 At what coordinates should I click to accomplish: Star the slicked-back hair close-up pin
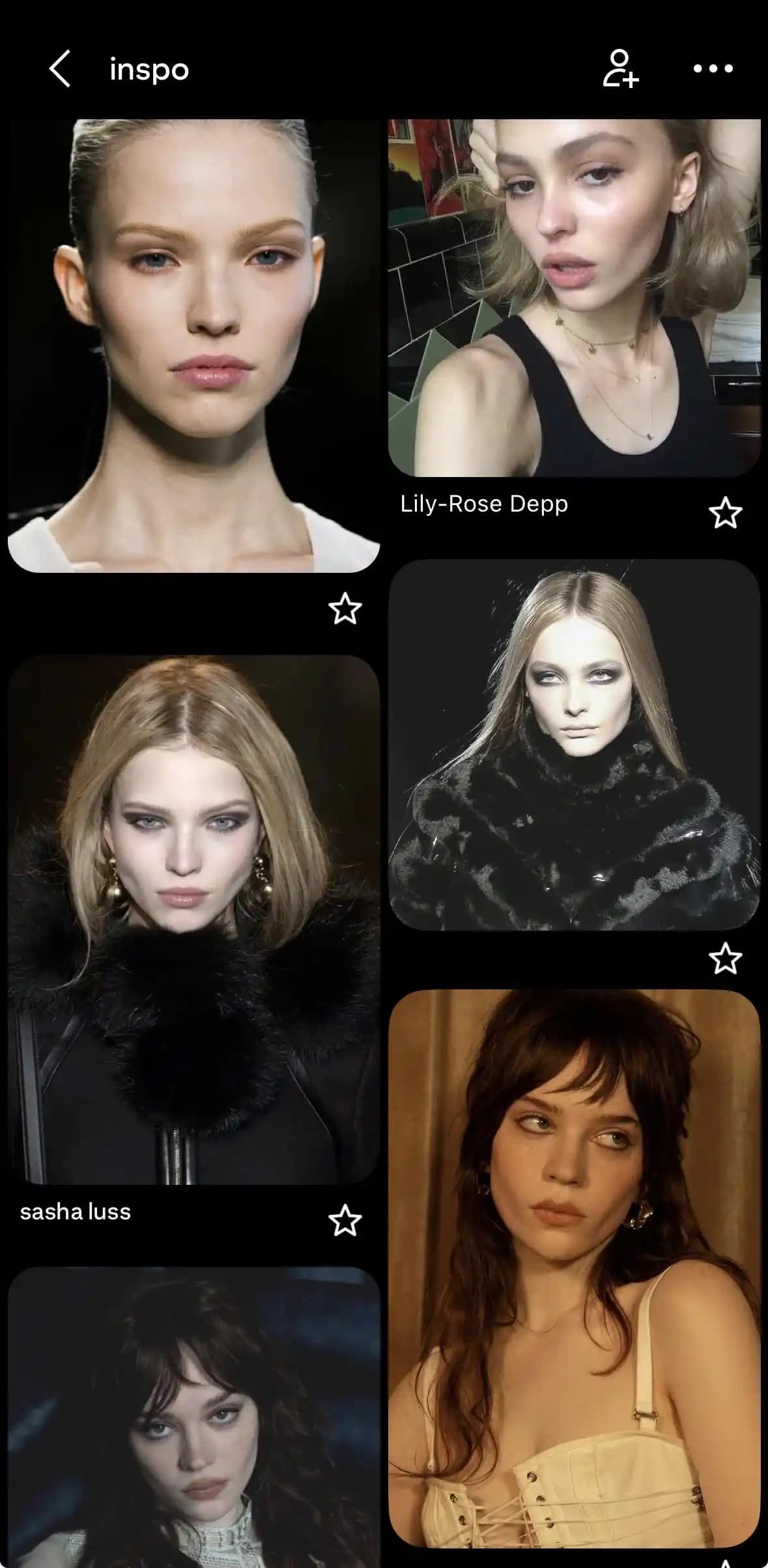[x=345, y=609]
